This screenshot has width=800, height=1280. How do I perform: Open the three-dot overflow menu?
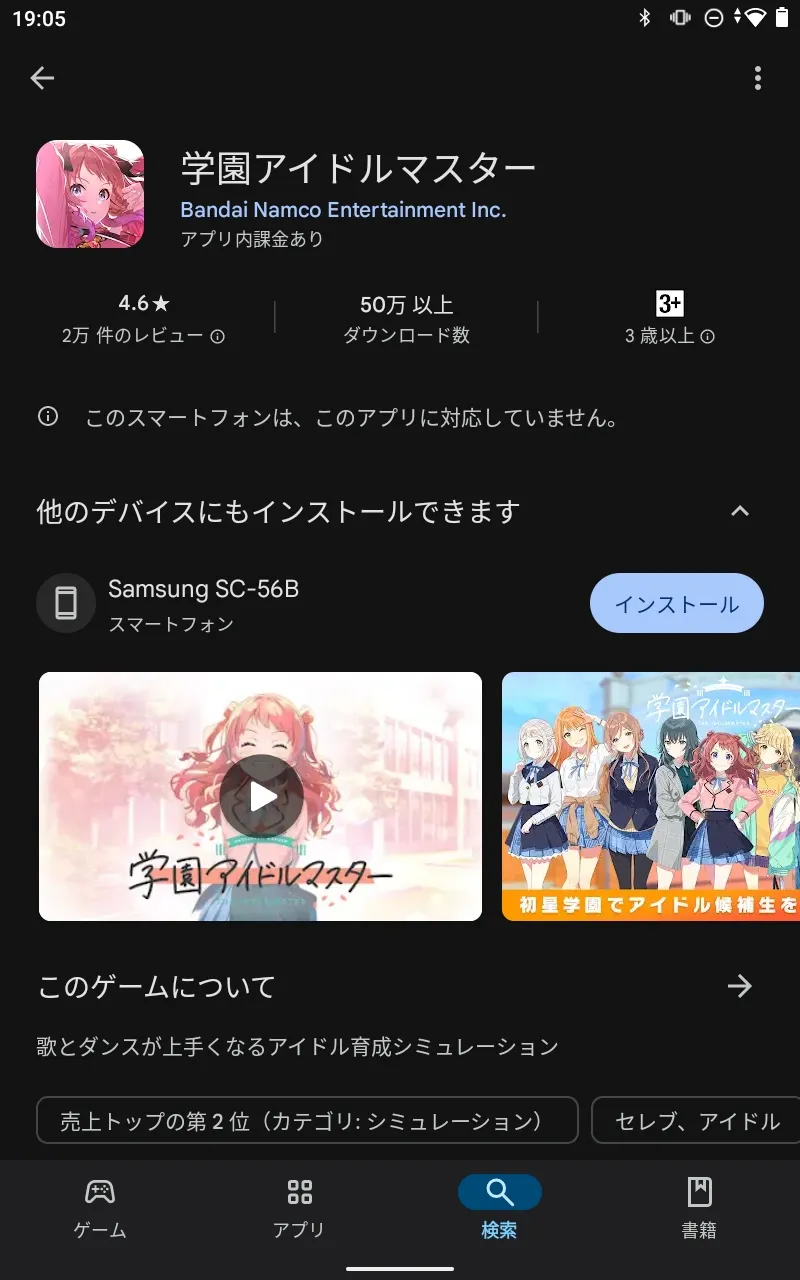coord(757,78)
